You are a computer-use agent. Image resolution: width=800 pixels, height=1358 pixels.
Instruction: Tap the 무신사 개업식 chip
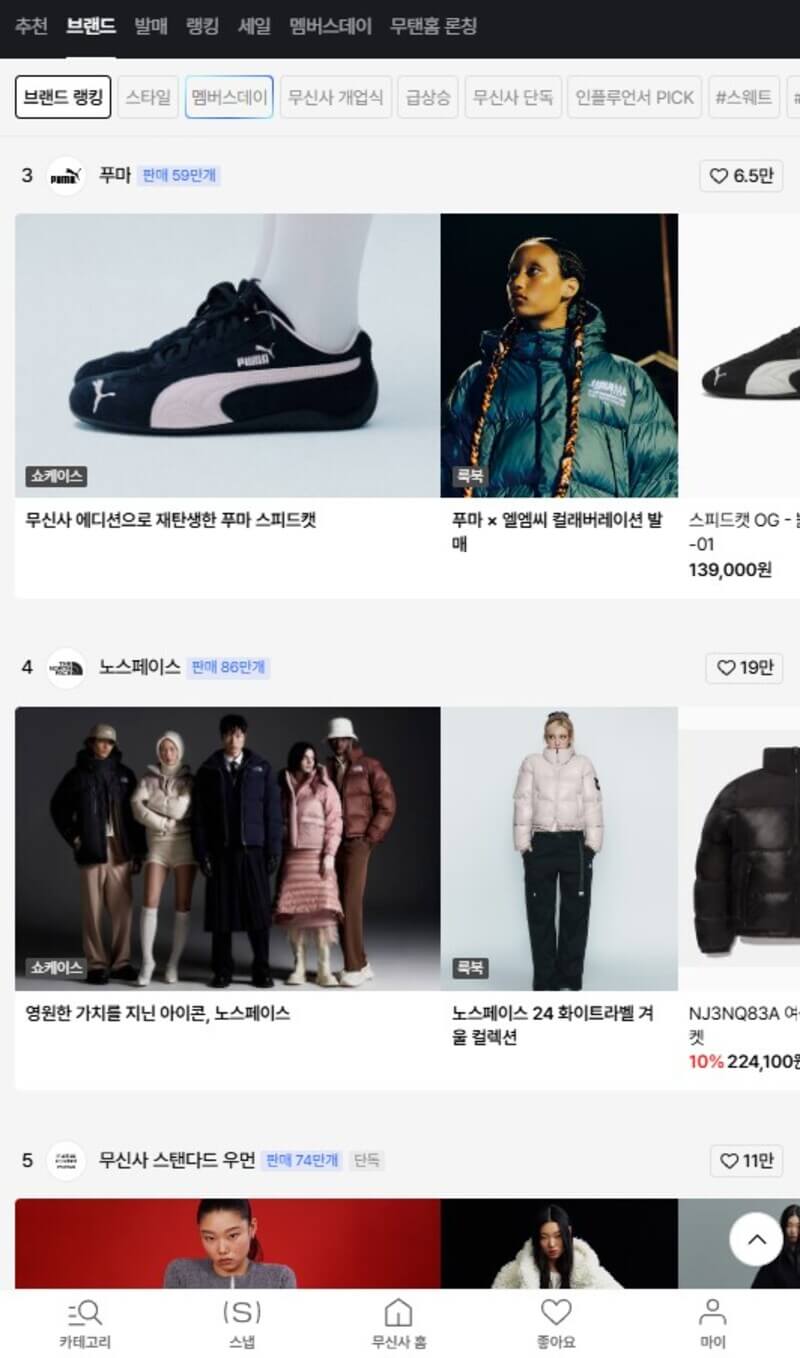coord(335,97)
